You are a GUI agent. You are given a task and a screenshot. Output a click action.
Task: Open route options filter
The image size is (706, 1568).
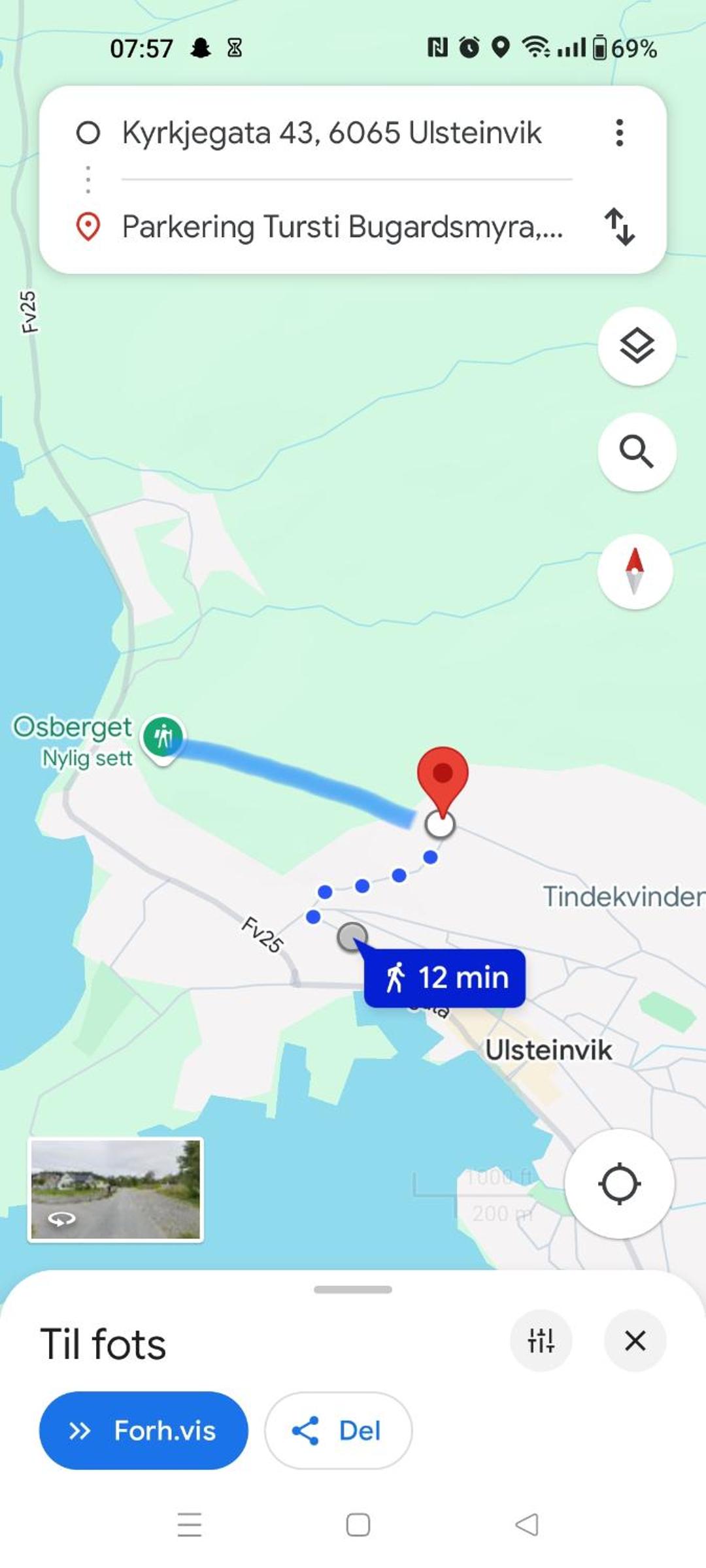point(541,1341)
